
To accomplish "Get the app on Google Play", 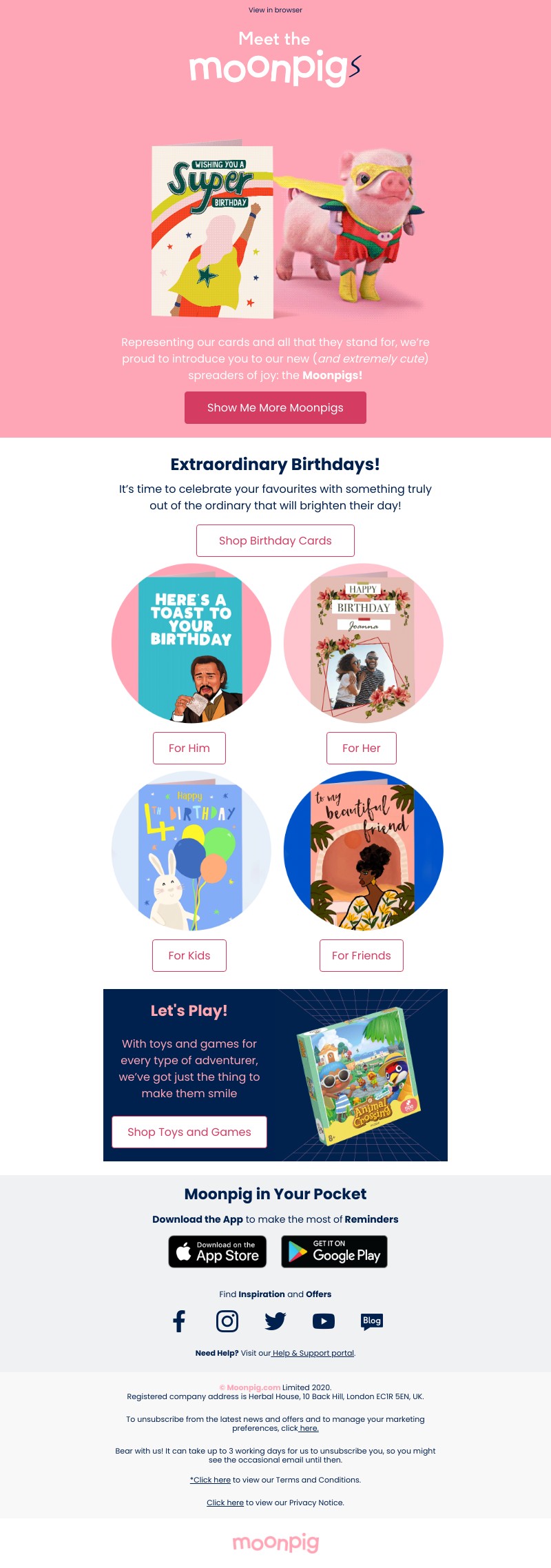I will [x=334, y=1251].
